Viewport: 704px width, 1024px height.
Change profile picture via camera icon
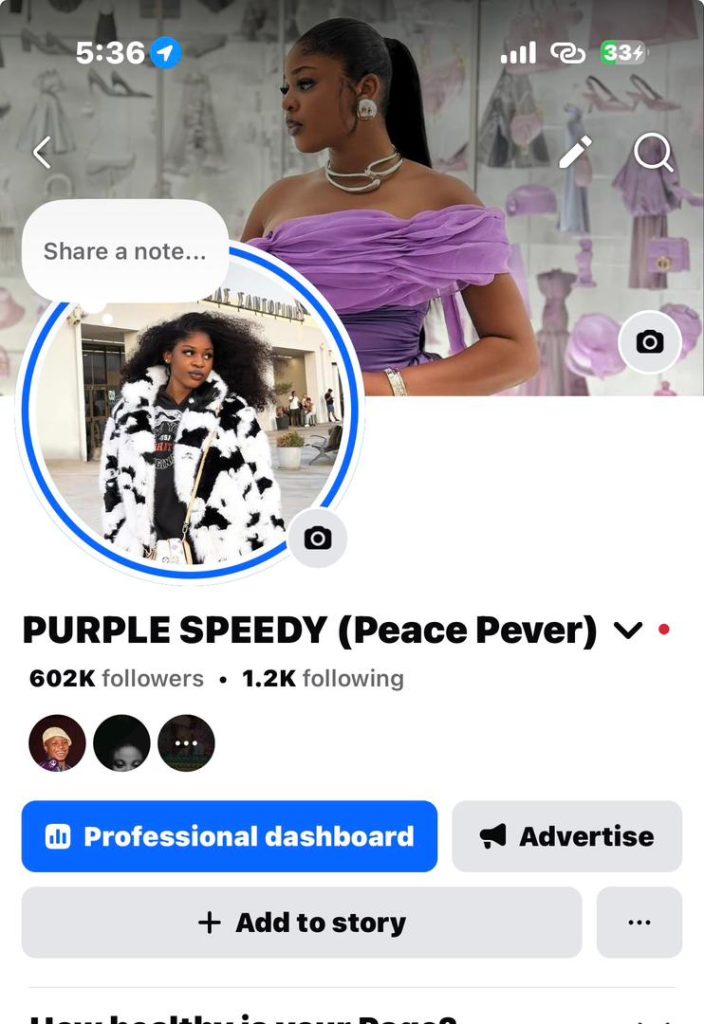pyautogui.click(x=318, y=538)
